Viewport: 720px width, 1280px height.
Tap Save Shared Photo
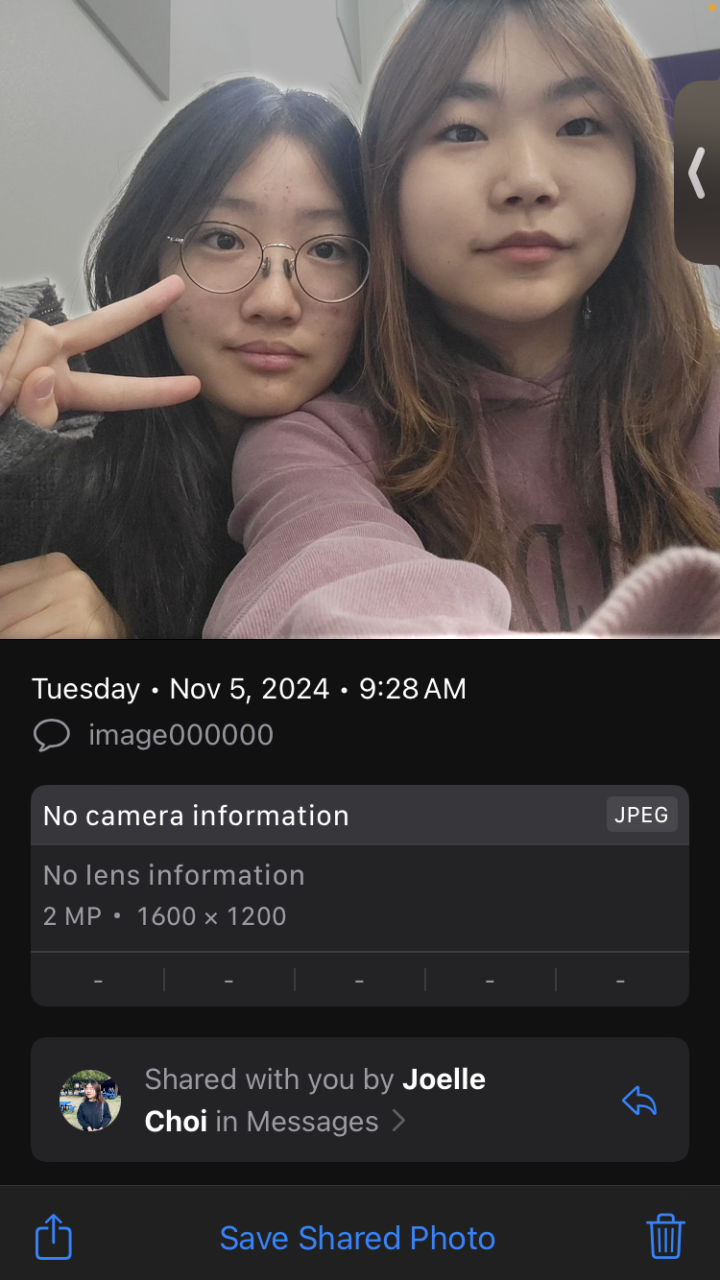click(357, 1238)
